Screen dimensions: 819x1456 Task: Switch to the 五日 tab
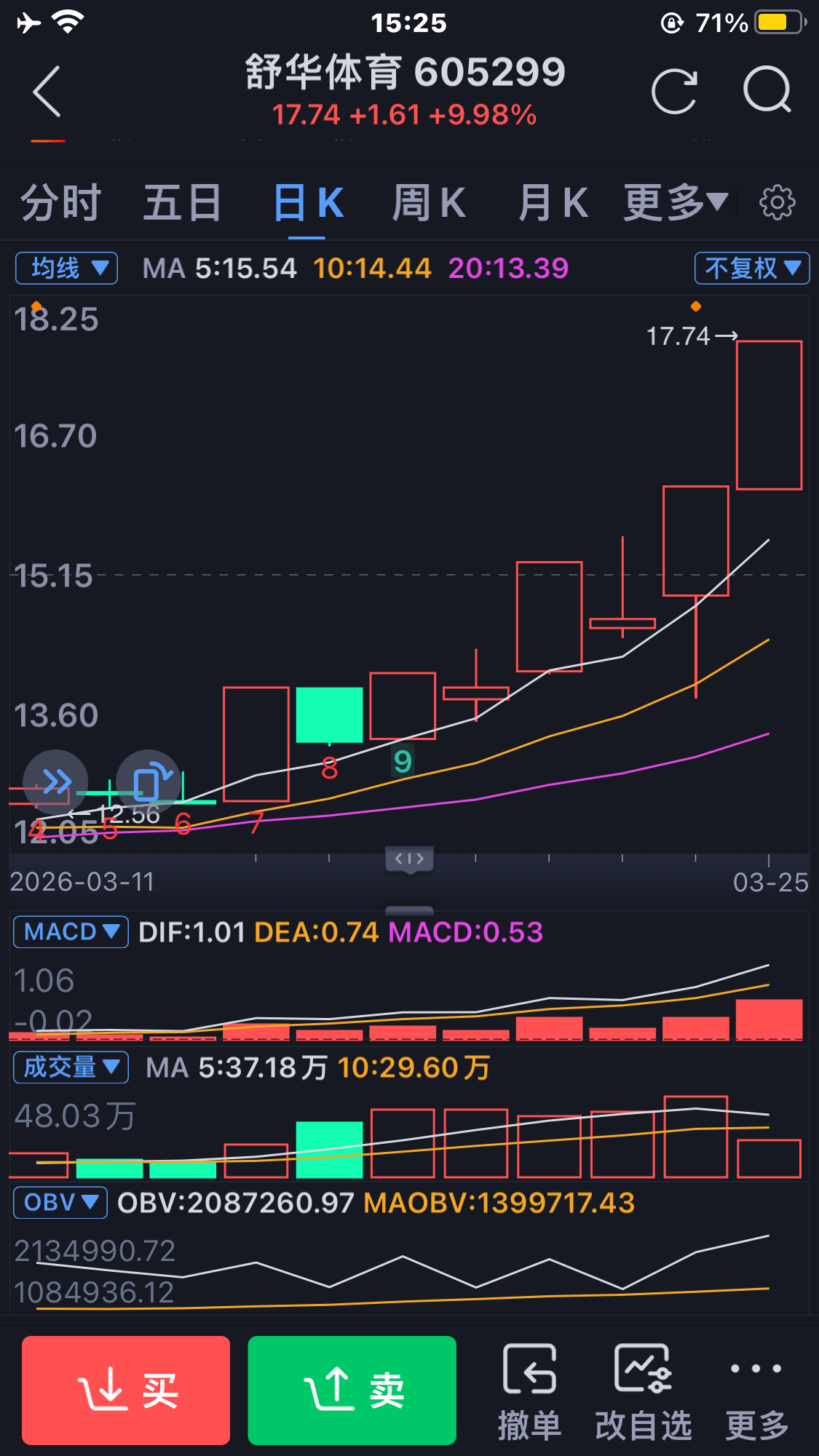[x=182, y=203]
